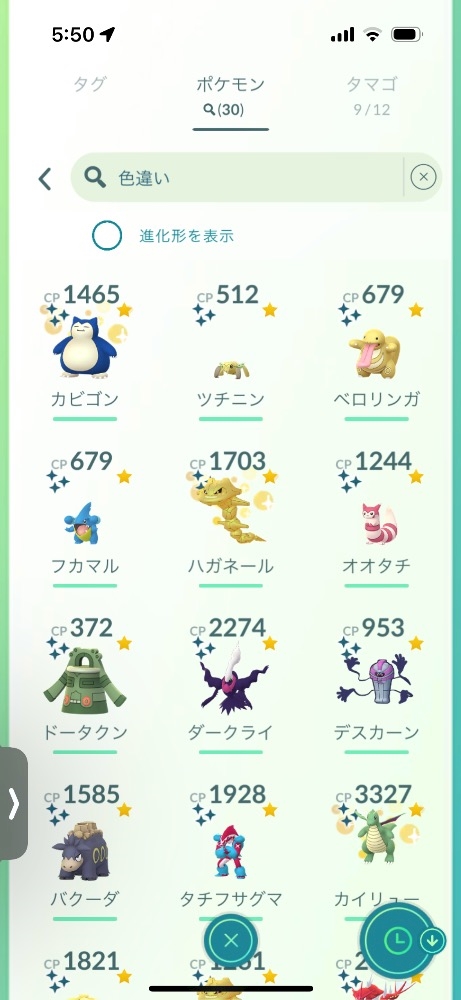
Task: Select タチフサグマ CP 1928
Action: pos(230,851)
